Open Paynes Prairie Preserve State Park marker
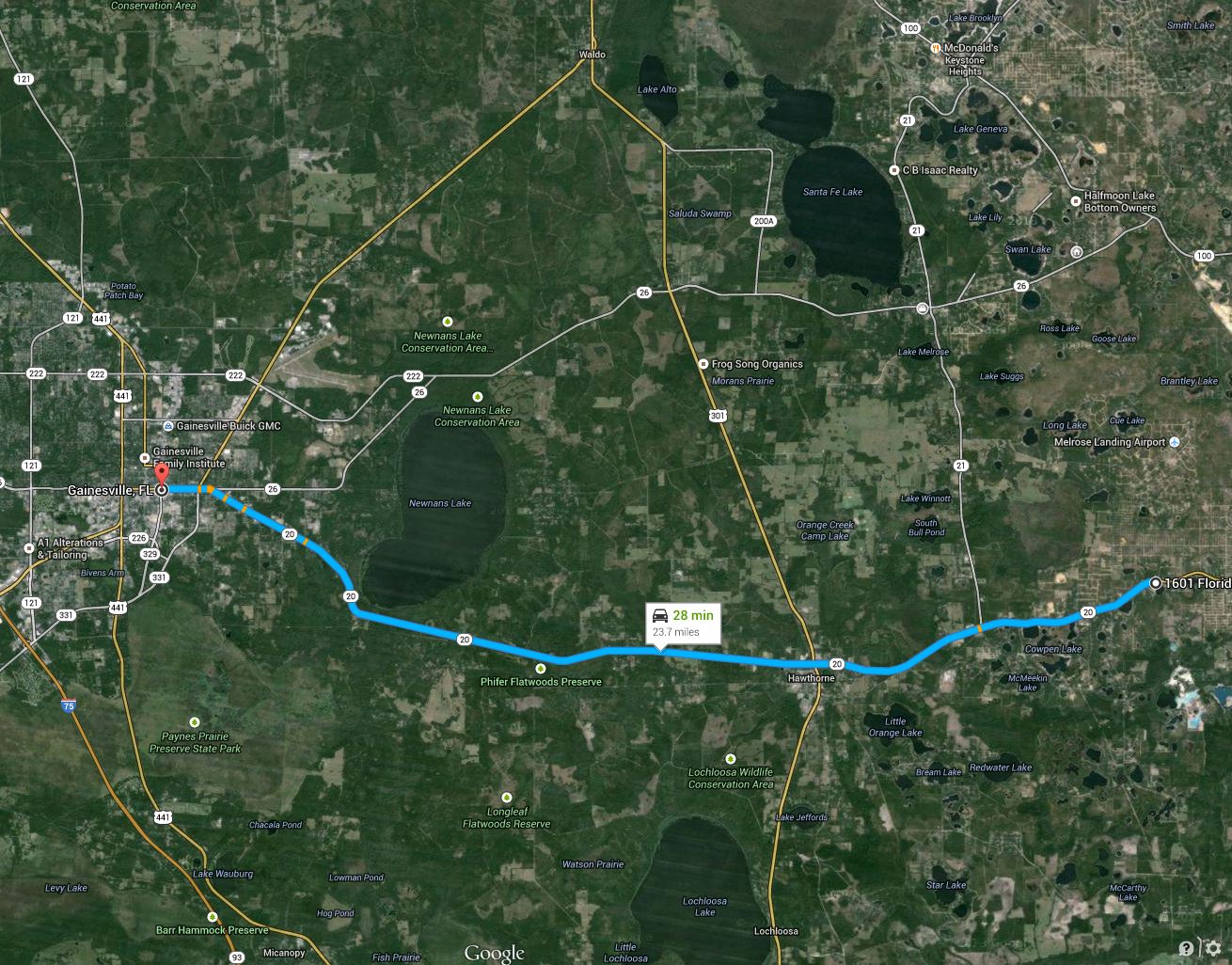Viewport: 1232px width, 965px height. click(x=195, y=722)
